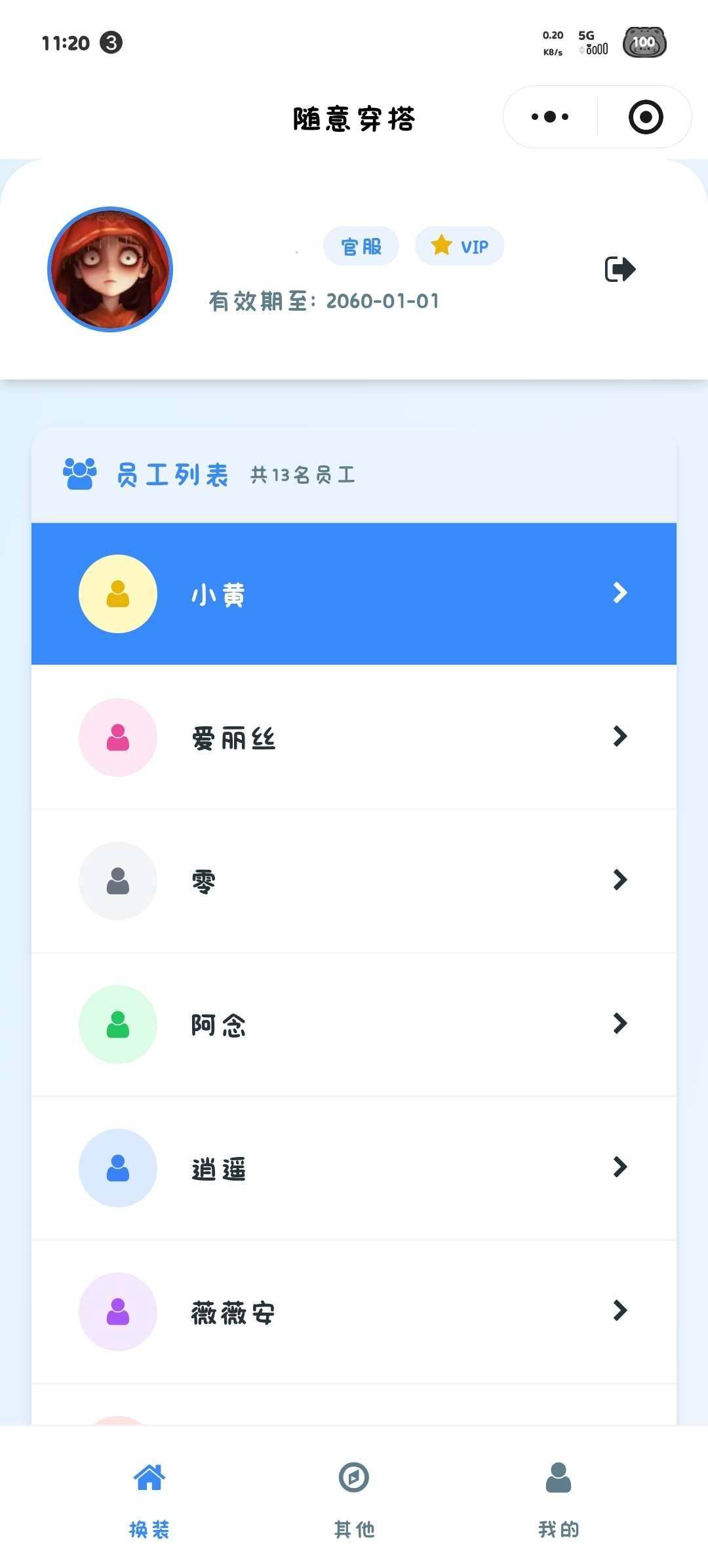The width and height of the screenshot is (708, 1568).
Task: Tap the profile avatar picture
Action: point(111,269)
